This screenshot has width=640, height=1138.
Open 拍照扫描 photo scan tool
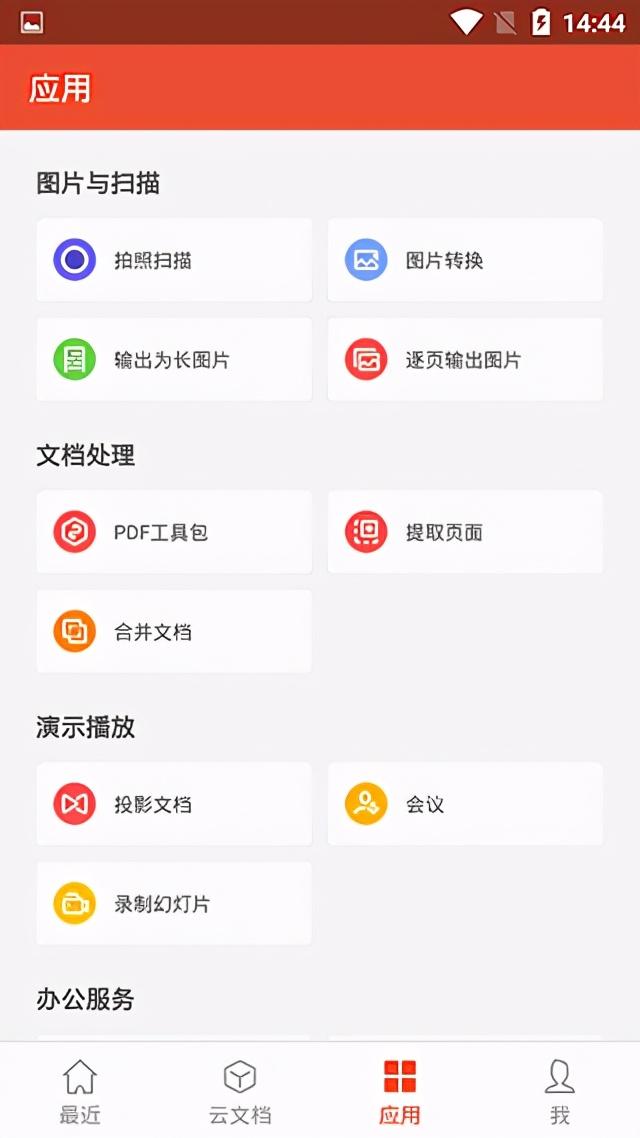[174, 260]
